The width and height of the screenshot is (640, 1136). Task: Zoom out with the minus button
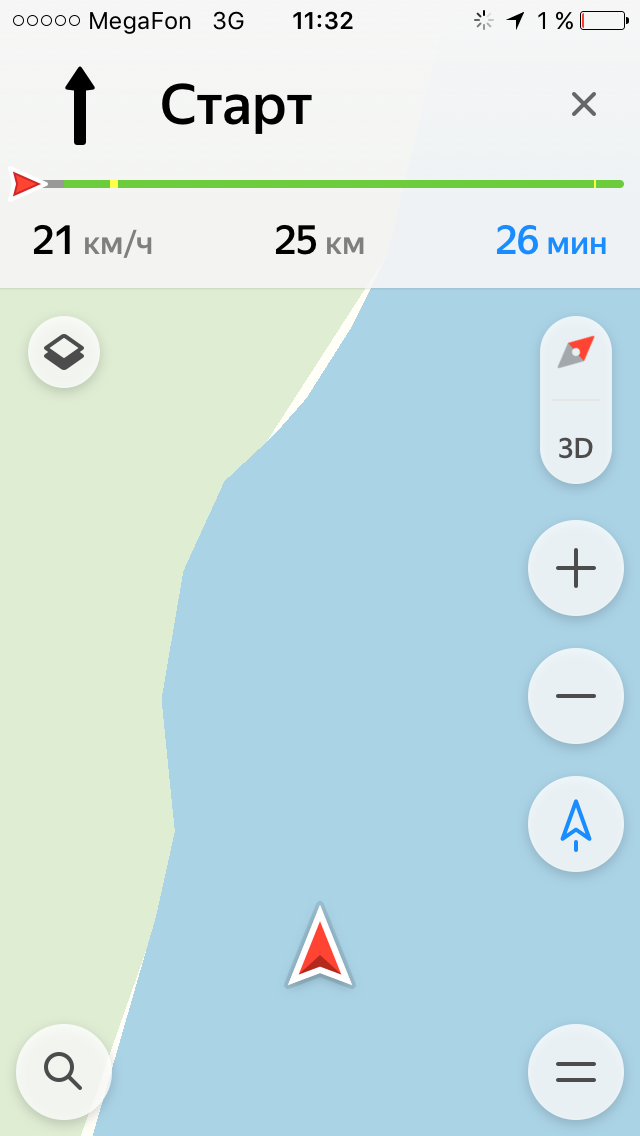tap(576, 696)
